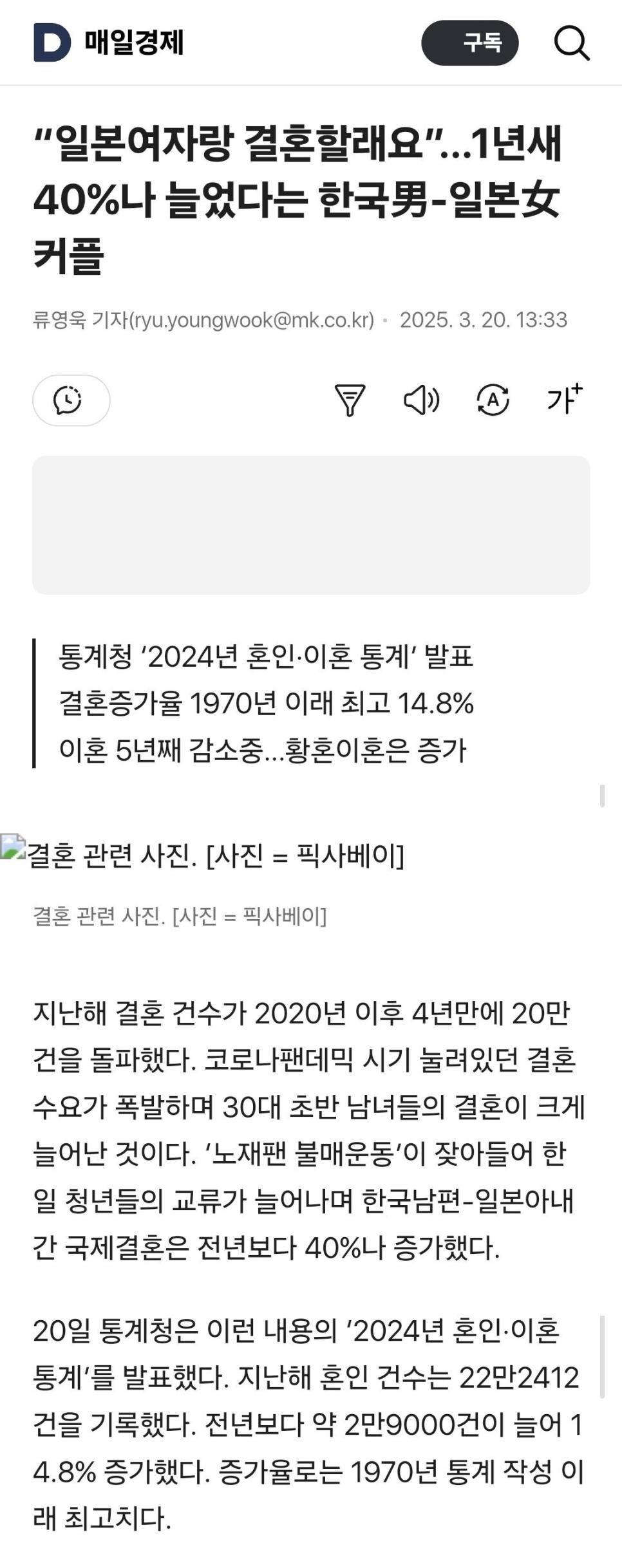Open the article summary icon
This screenshot has height=1568, width=622.
(x=350, y=400)
